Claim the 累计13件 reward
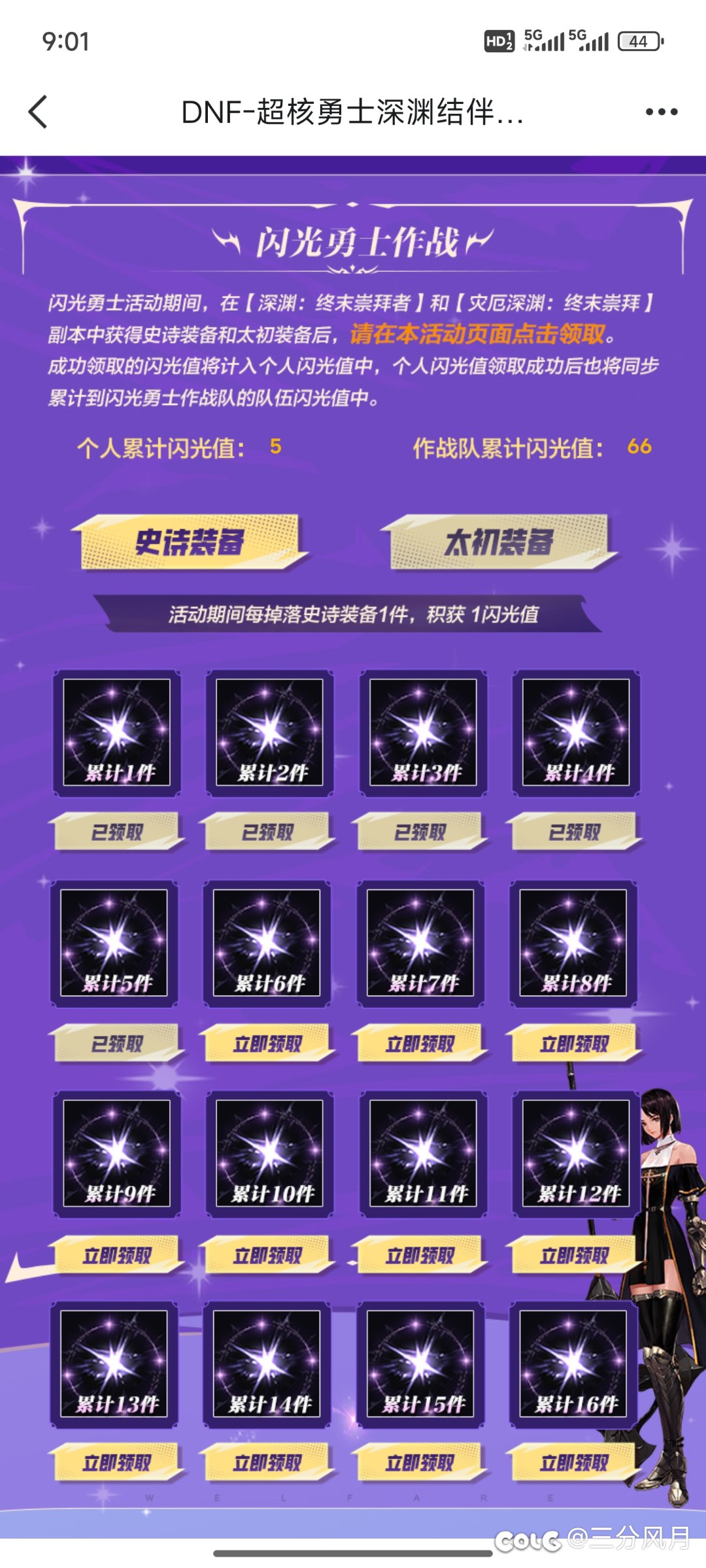This screenshot has width=706, height=1568. tap(116, 1462)
